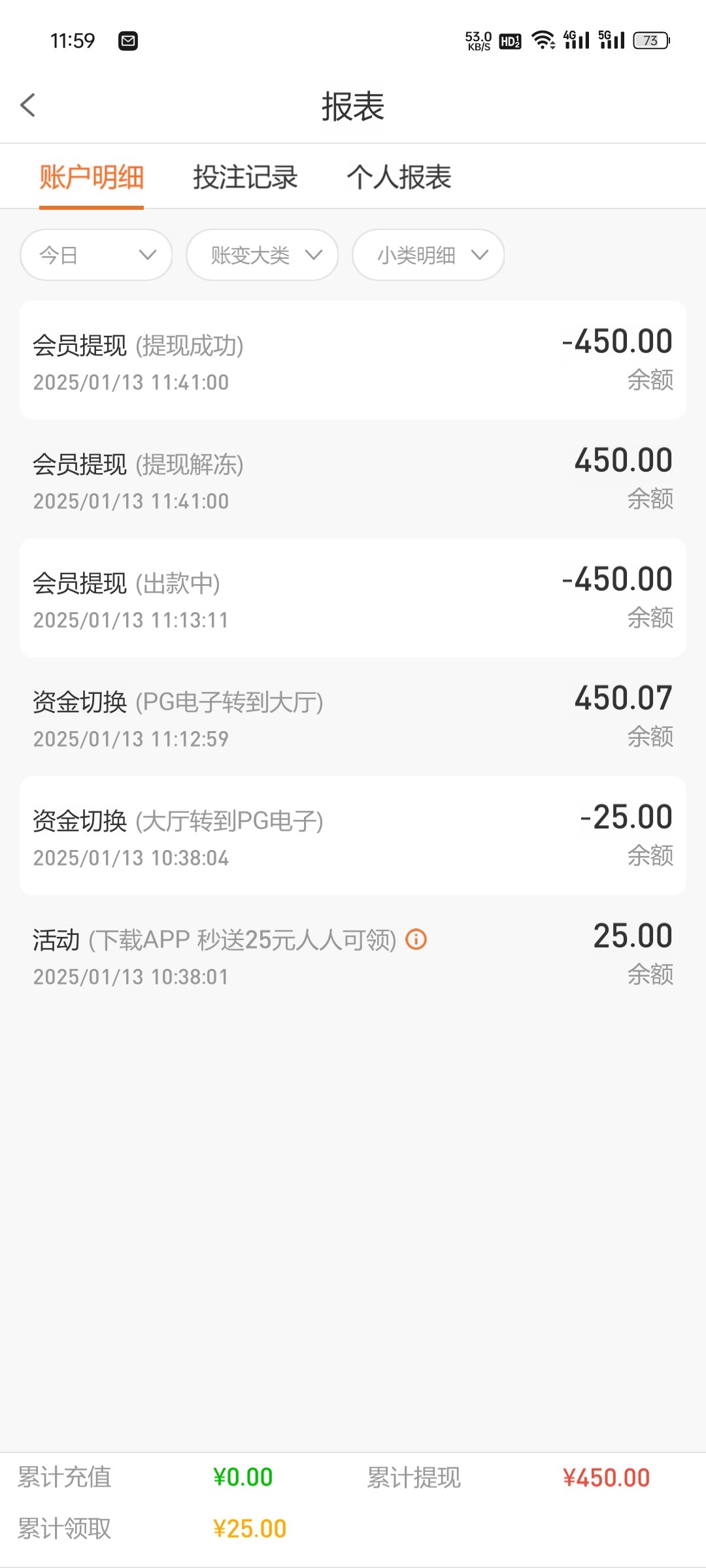This screenshot has height=1568, width=706.
Task: Select the 账户明细 tab
Action: 92,177
